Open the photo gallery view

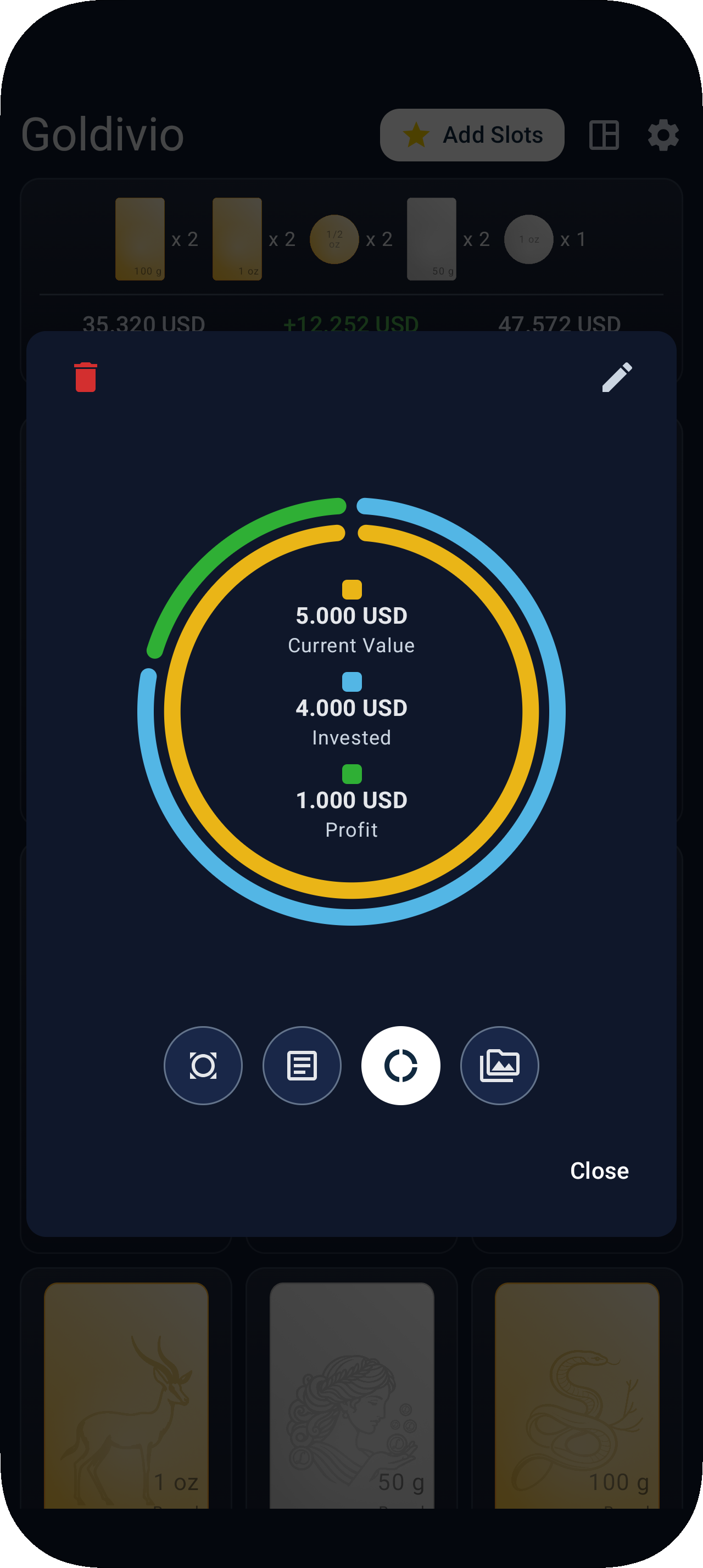(499, 1065)
